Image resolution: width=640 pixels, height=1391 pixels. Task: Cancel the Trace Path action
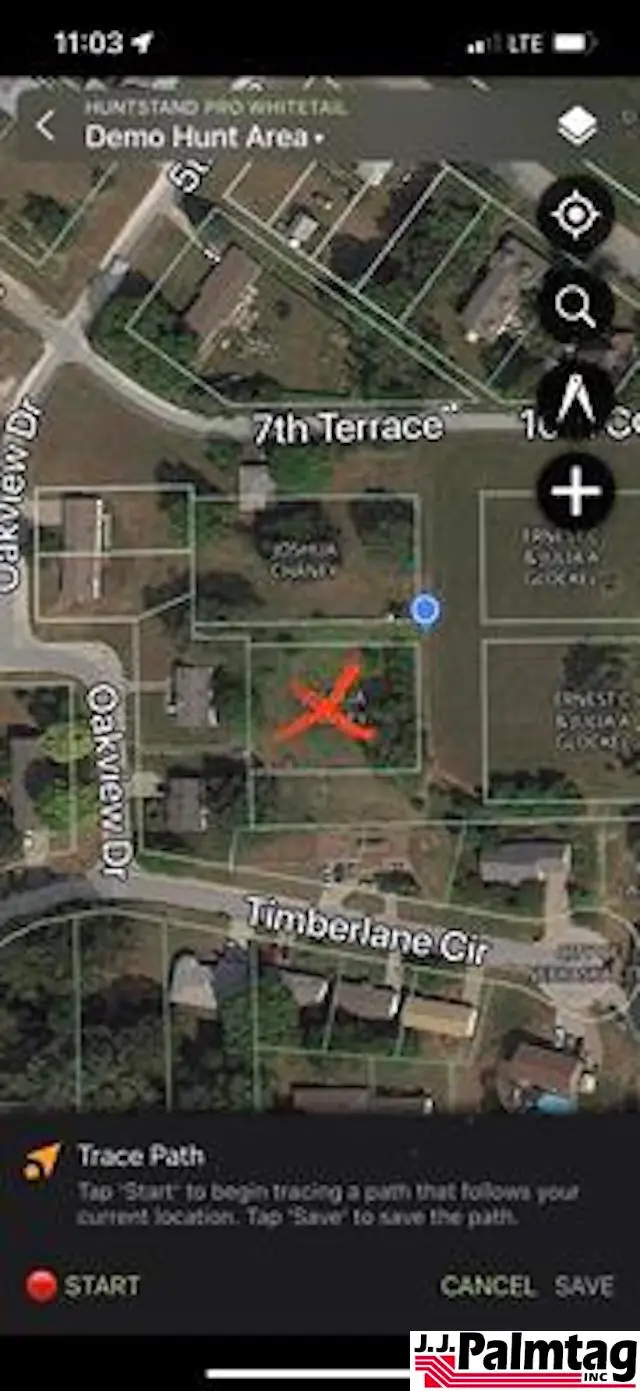(x=488, y=1286)
